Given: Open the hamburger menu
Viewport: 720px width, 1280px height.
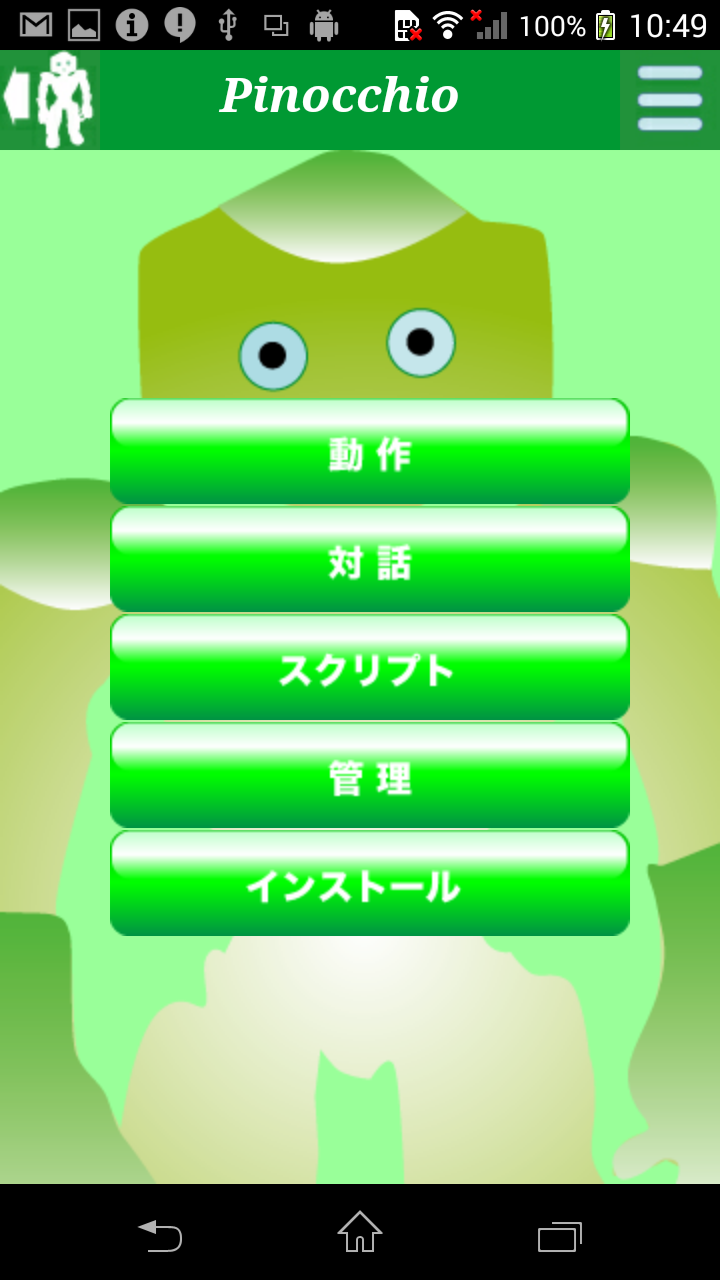Looking at the screenshot, I should (670, 100).
